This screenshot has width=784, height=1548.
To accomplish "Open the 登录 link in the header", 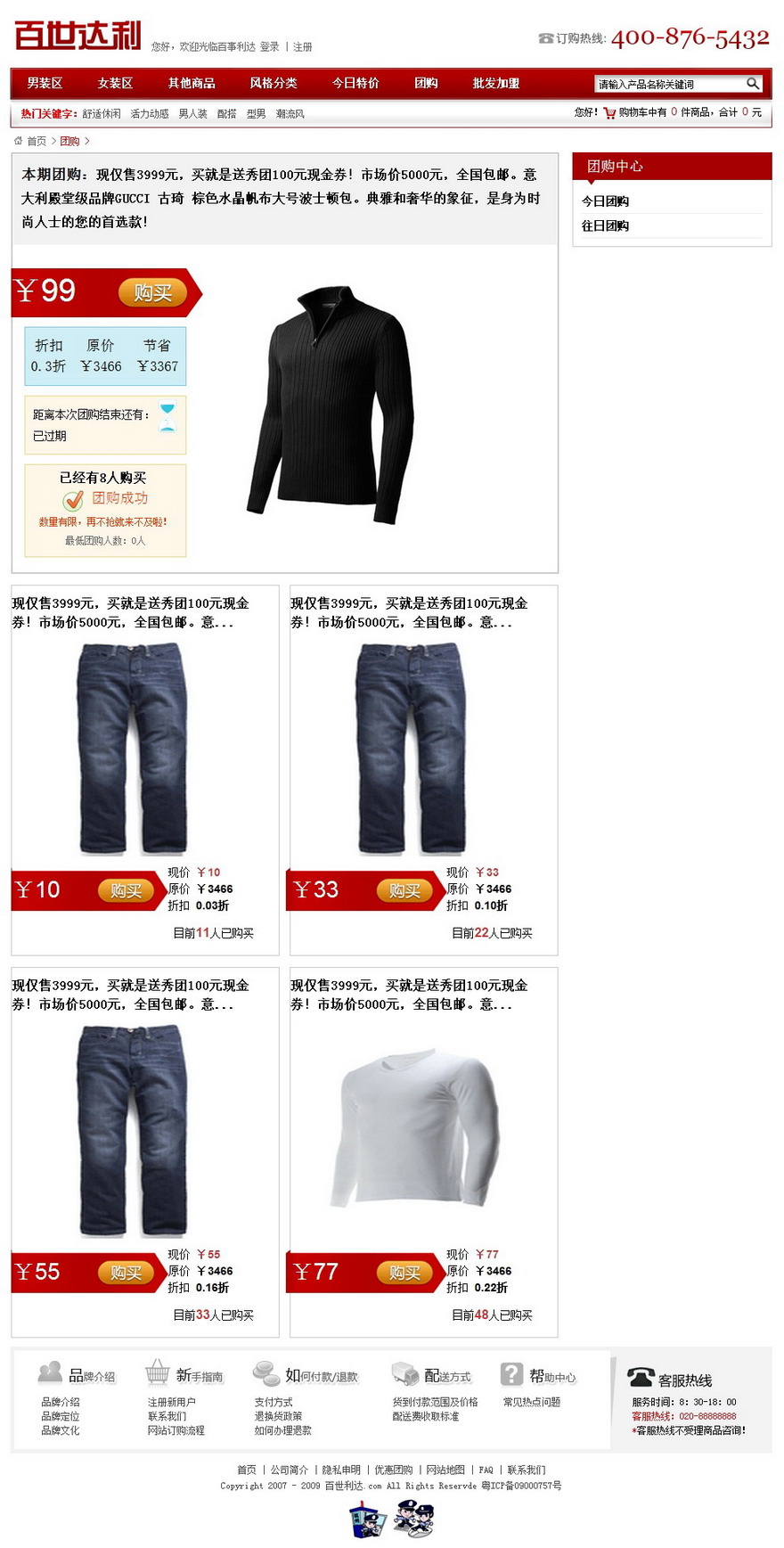I will click(x=270, y=46).
